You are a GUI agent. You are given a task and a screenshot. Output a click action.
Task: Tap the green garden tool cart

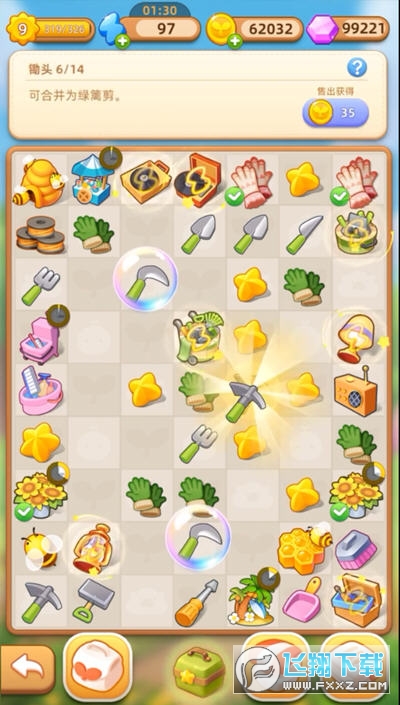click(198, 337)
